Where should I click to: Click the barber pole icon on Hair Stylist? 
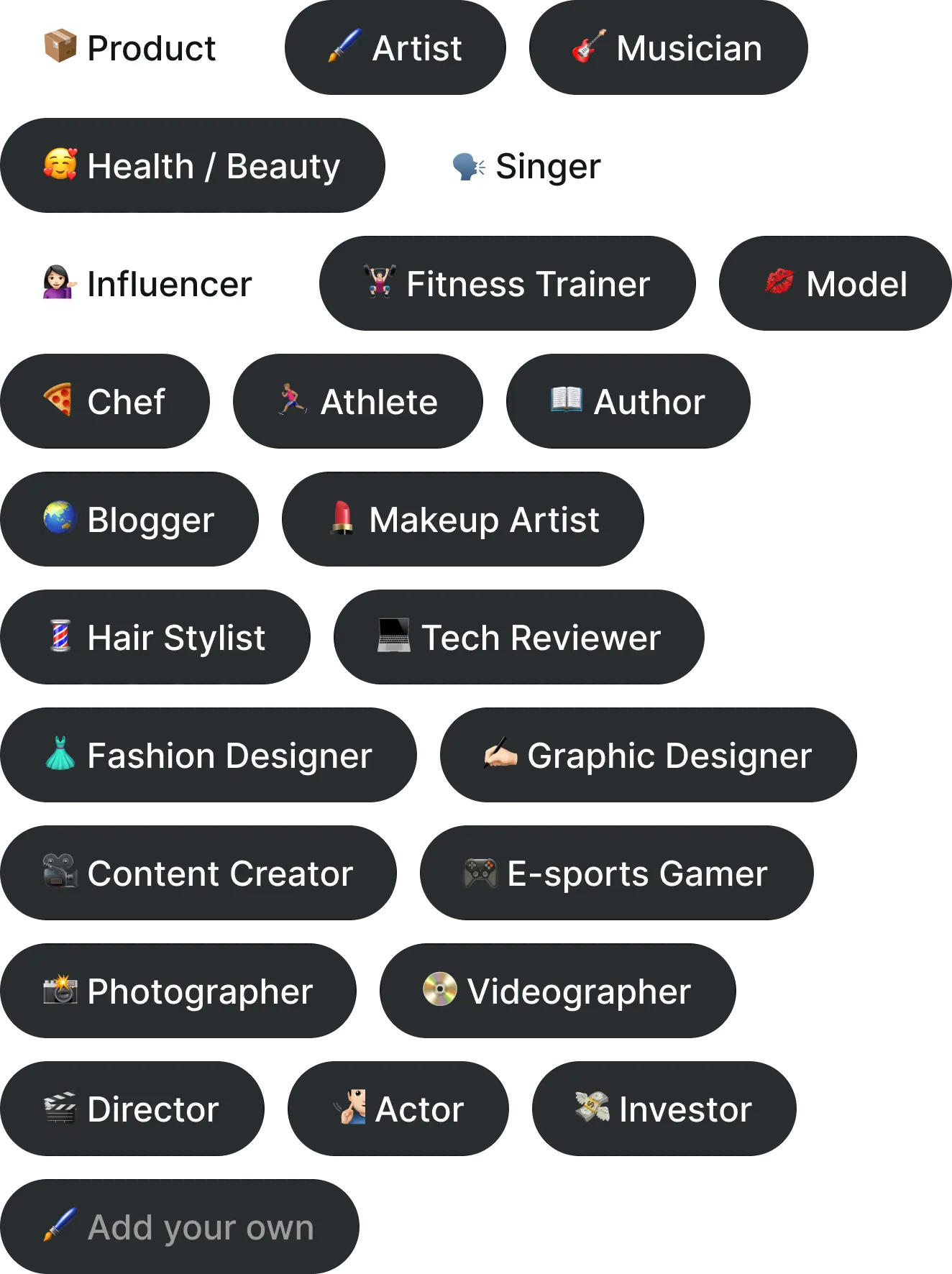point(61,636)
